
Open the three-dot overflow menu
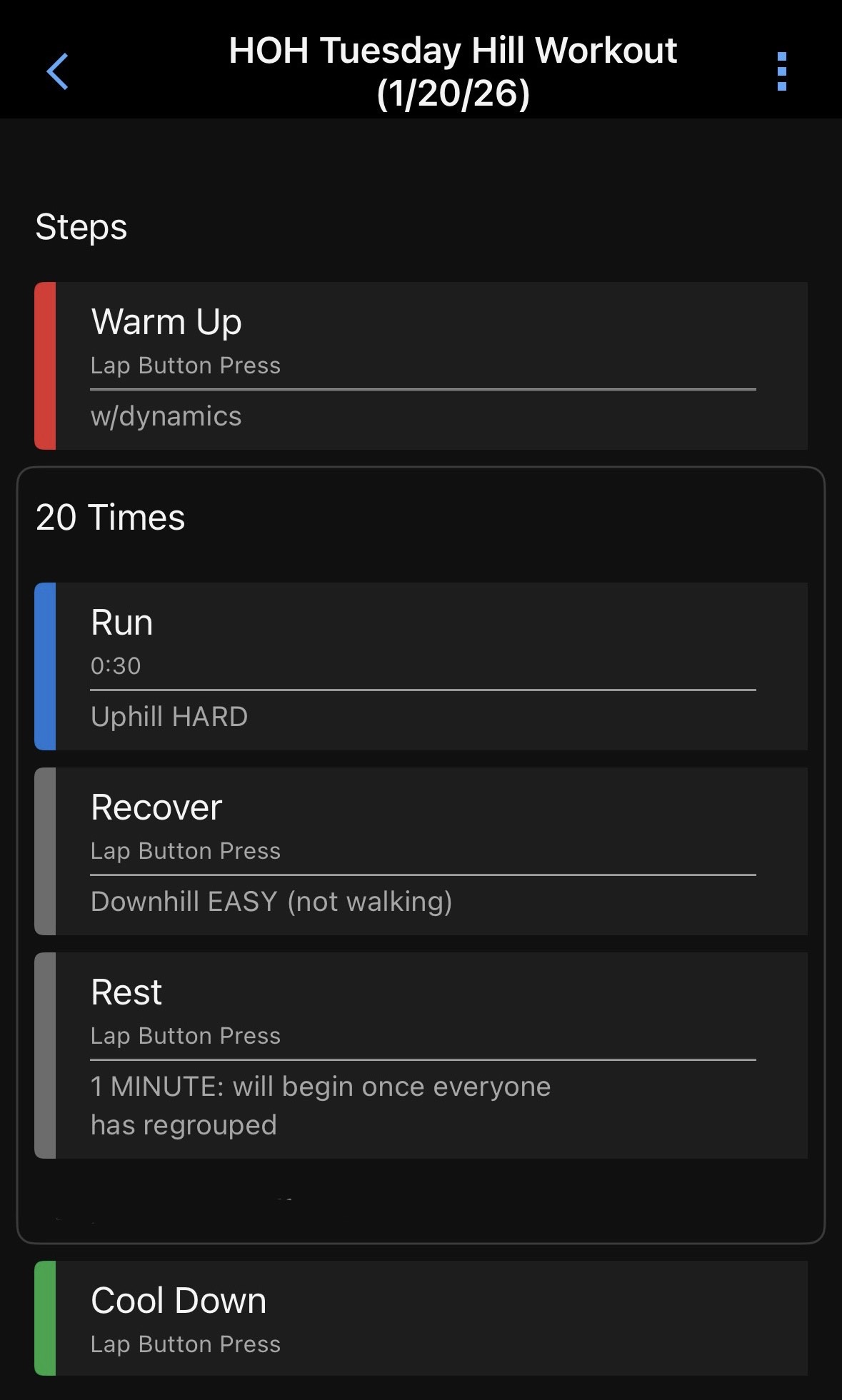pyautogui.click(x=781, y=71)
